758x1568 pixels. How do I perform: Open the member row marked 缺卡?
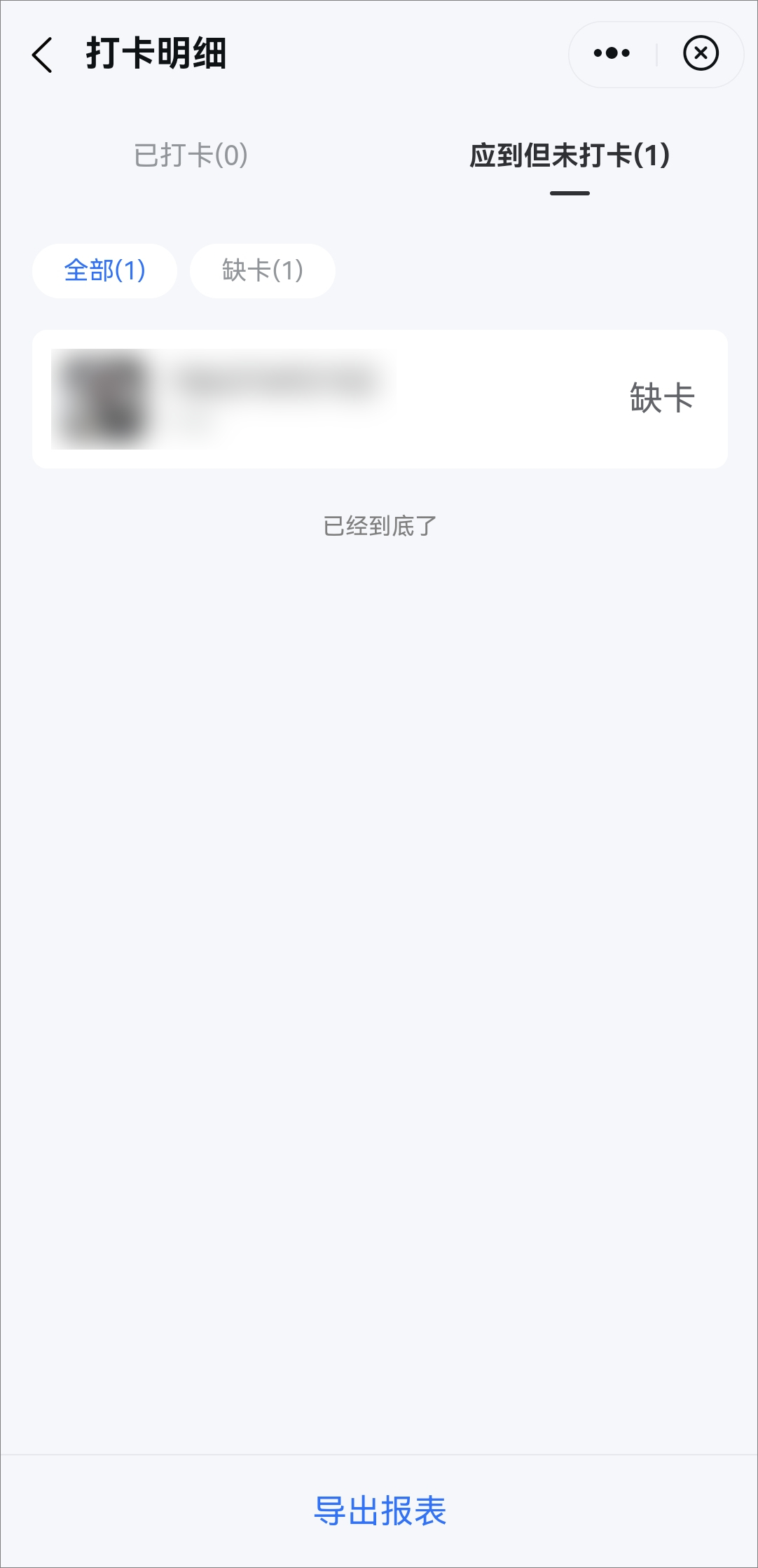(380, 398)
